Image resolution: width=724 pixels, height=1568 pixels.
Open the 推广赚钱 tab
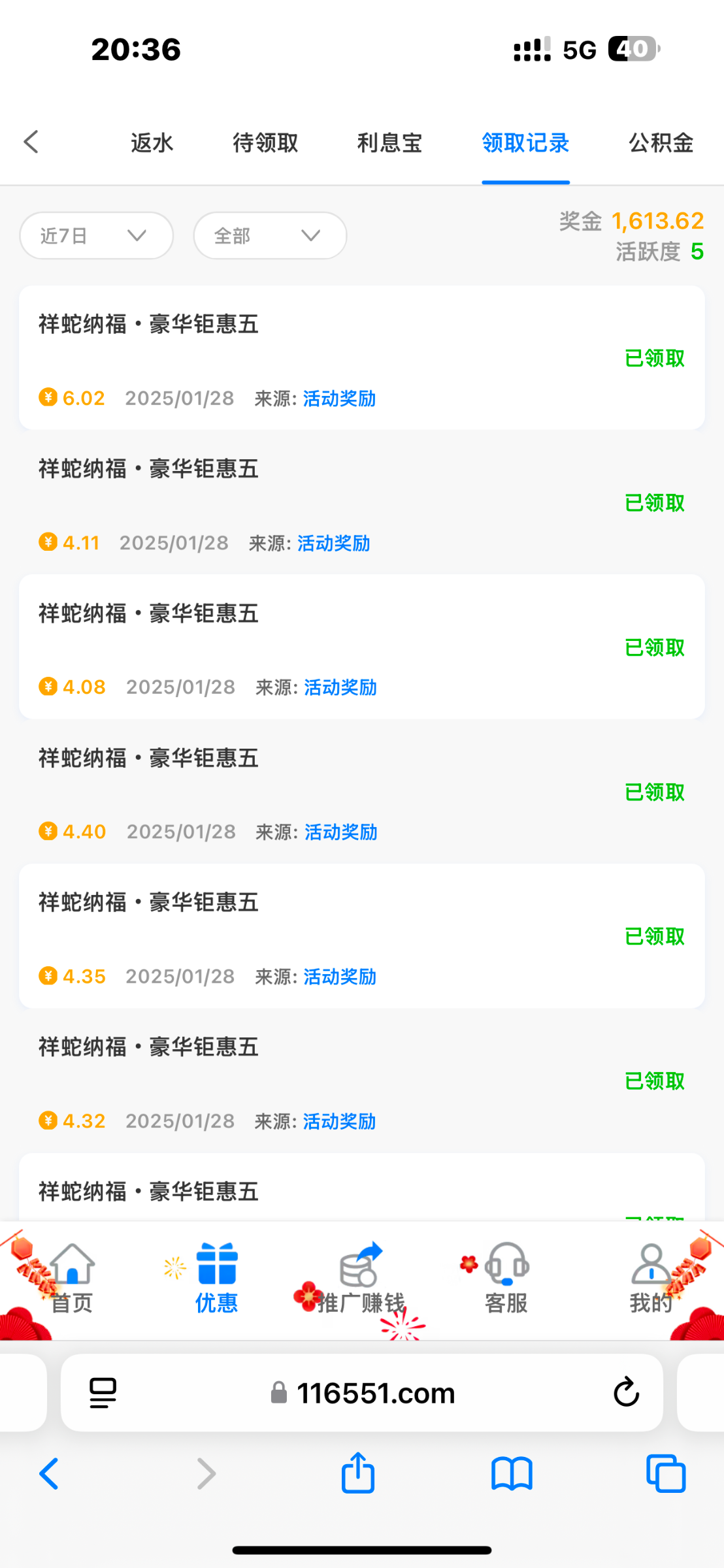(361, 1279)
